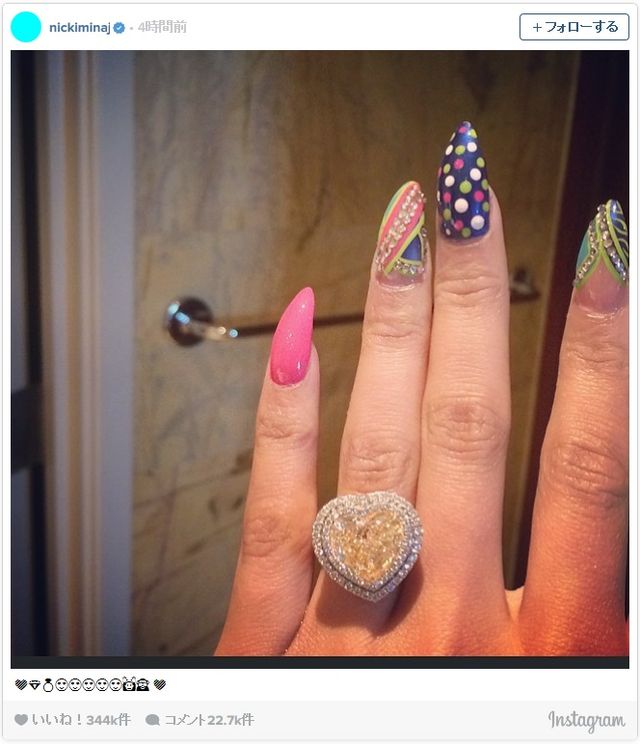The width and height of the screenshot is (640, 744).
Task: Open the heart ring photo post
Action: pos(320,354)
